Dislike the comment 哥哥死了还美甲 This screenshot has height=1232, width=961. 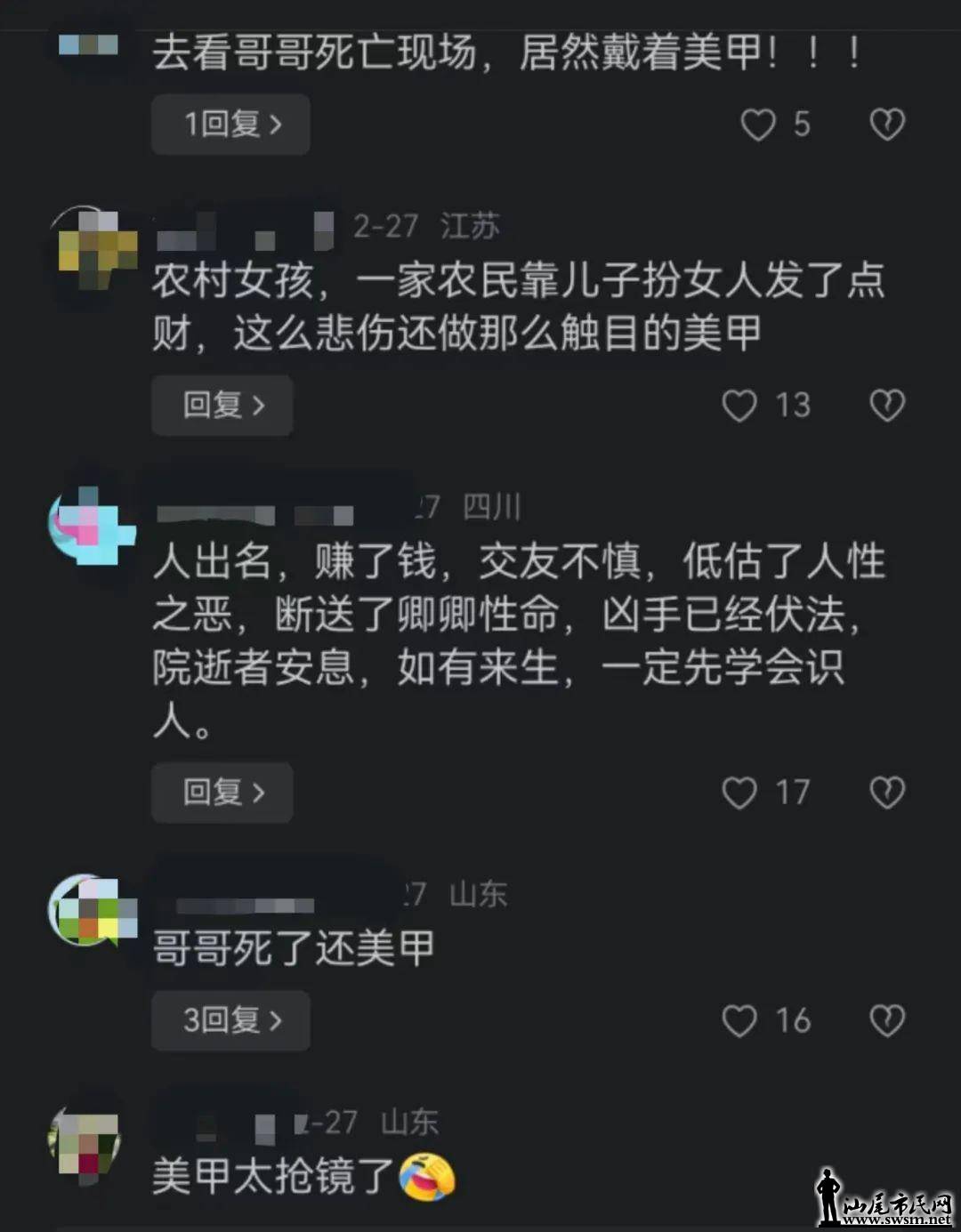click(x=886, y=1020)
